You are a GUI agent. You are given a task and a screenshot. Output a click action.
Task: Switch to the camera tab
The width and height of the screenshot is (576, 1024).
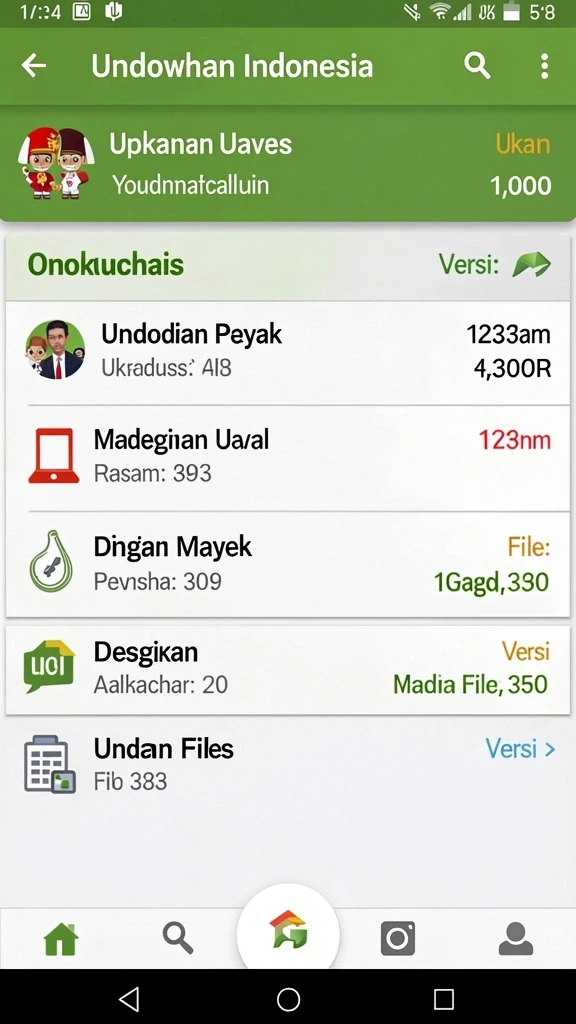coord(398,938)
